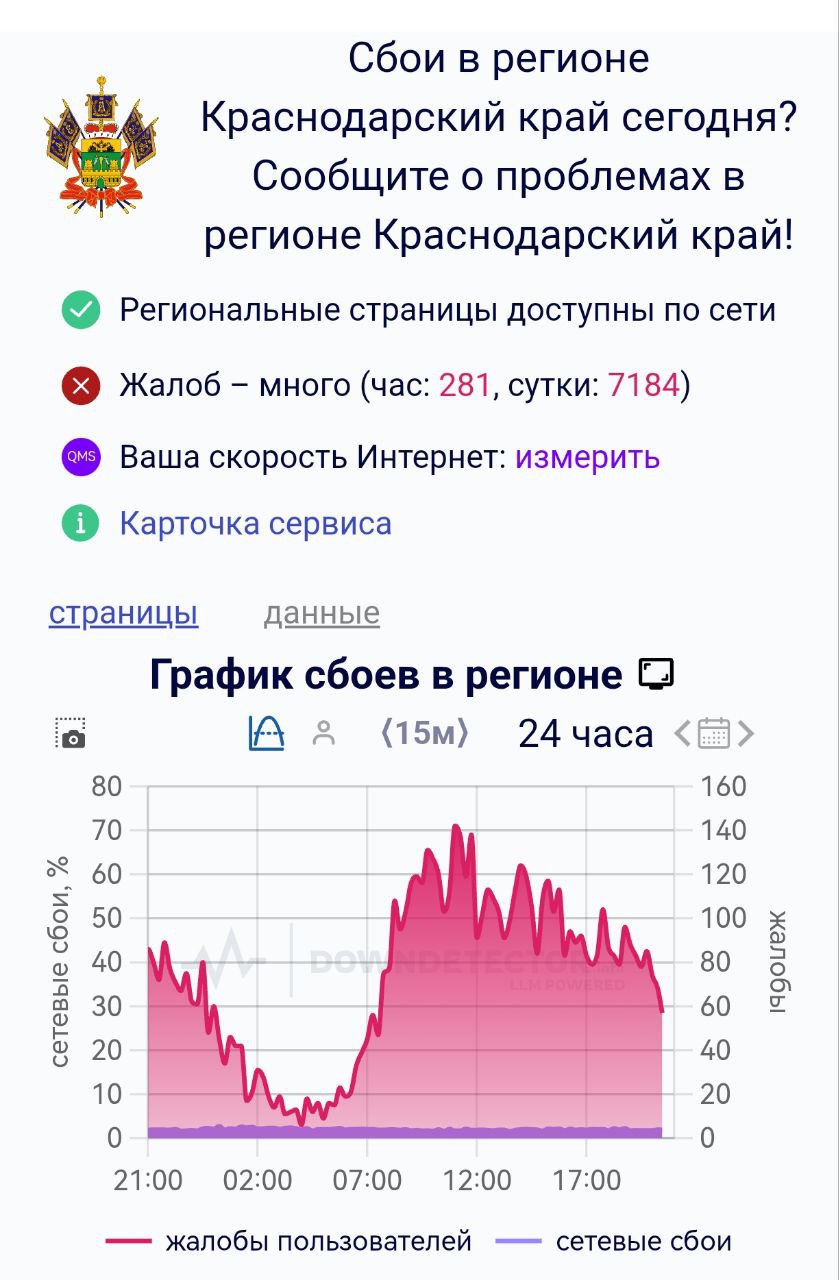Toggle the user complaints person icon
839x1280 pixels.
(323, 733)
